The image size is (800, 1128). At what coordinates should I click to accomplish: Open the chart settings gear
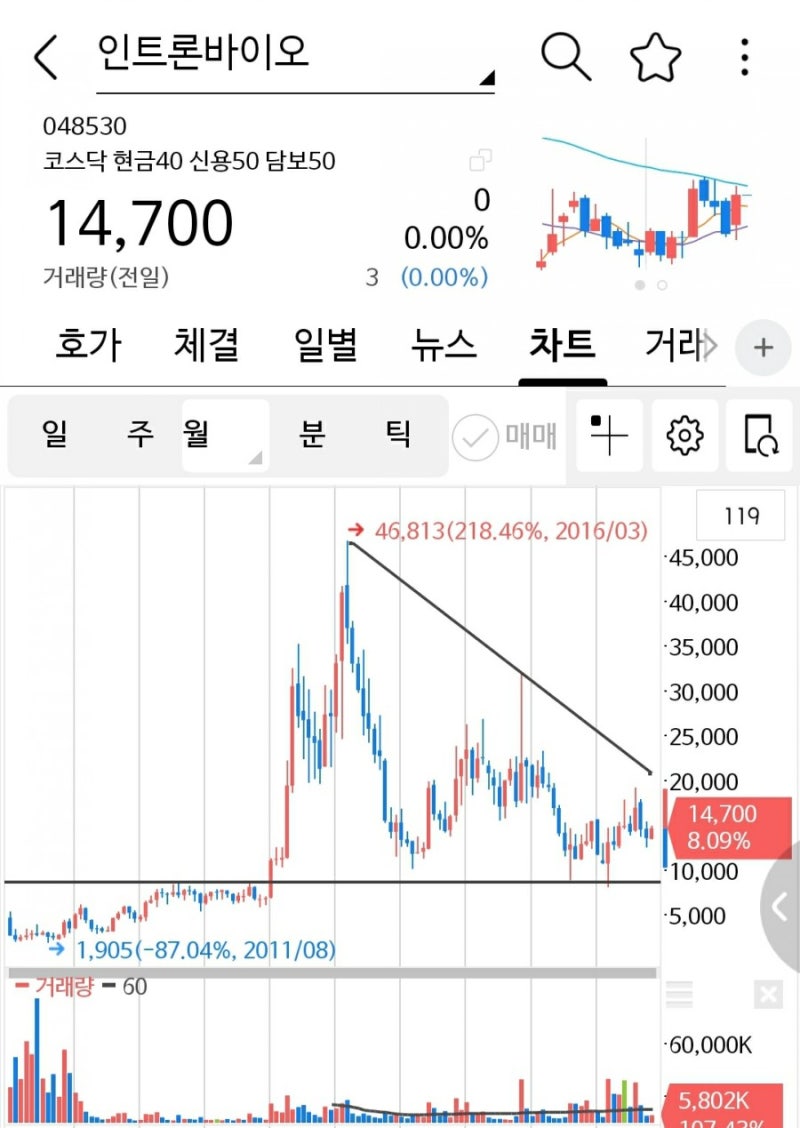[683, 436]
